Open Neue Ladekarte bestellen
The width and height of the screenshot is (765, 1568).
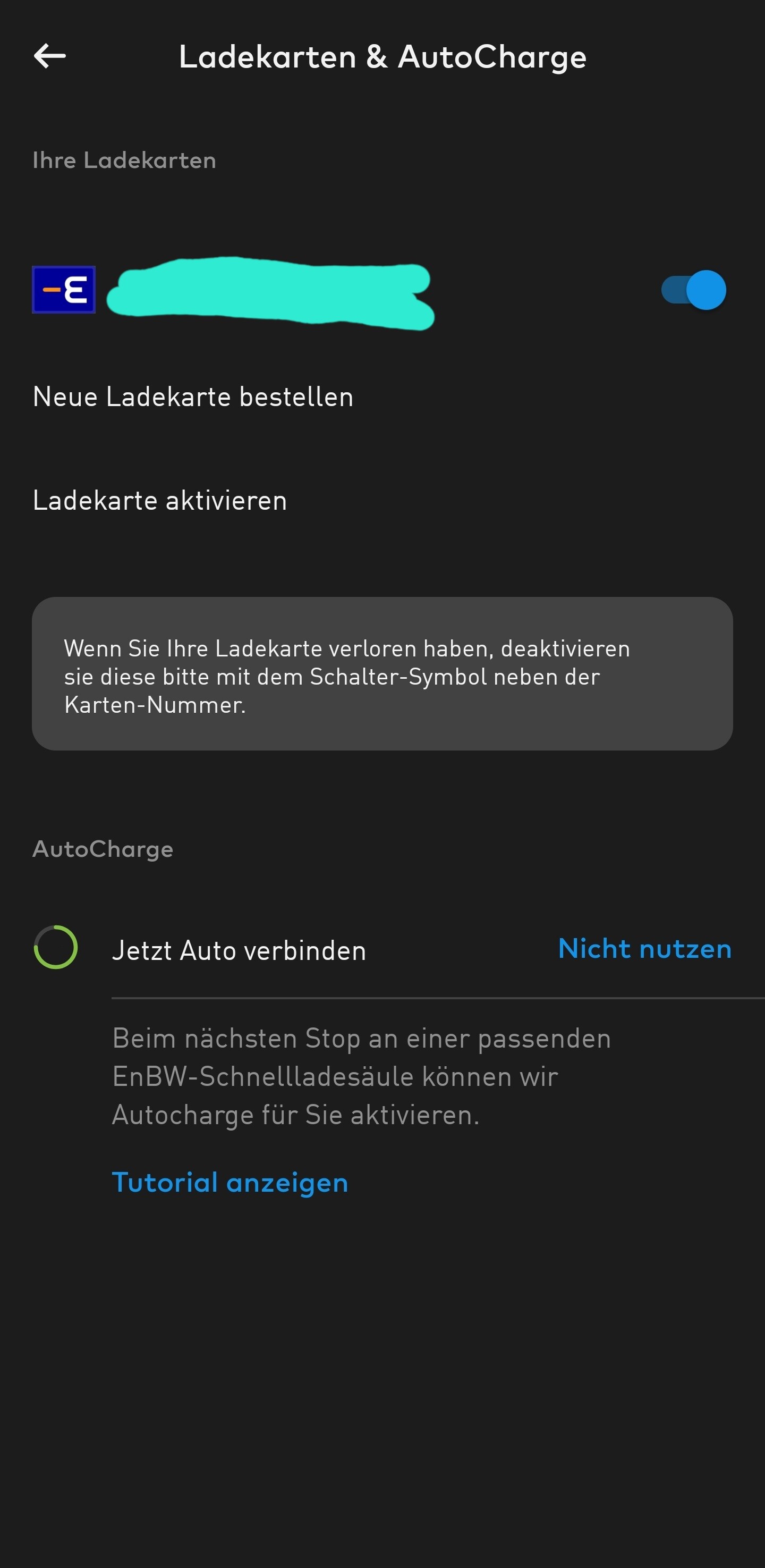click(x=193, y=397)
